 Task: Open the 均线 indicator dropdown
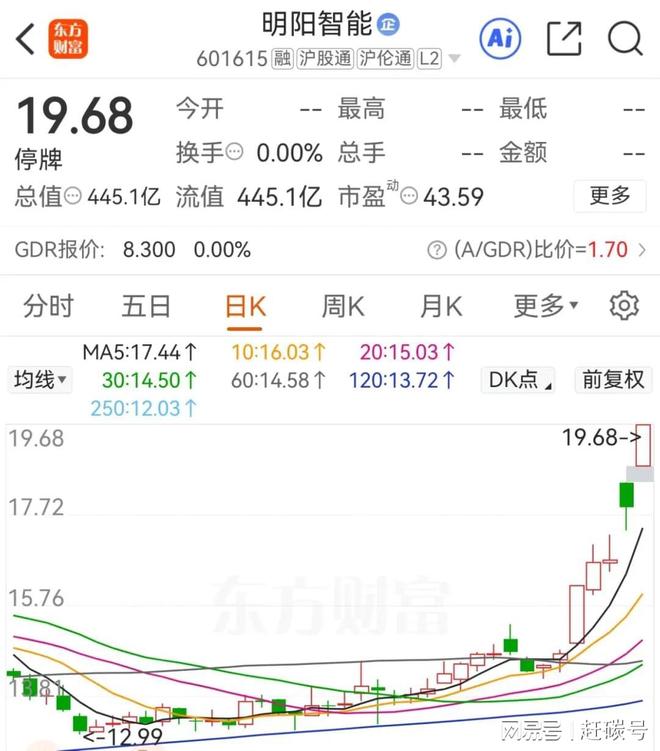click(41, 380)
